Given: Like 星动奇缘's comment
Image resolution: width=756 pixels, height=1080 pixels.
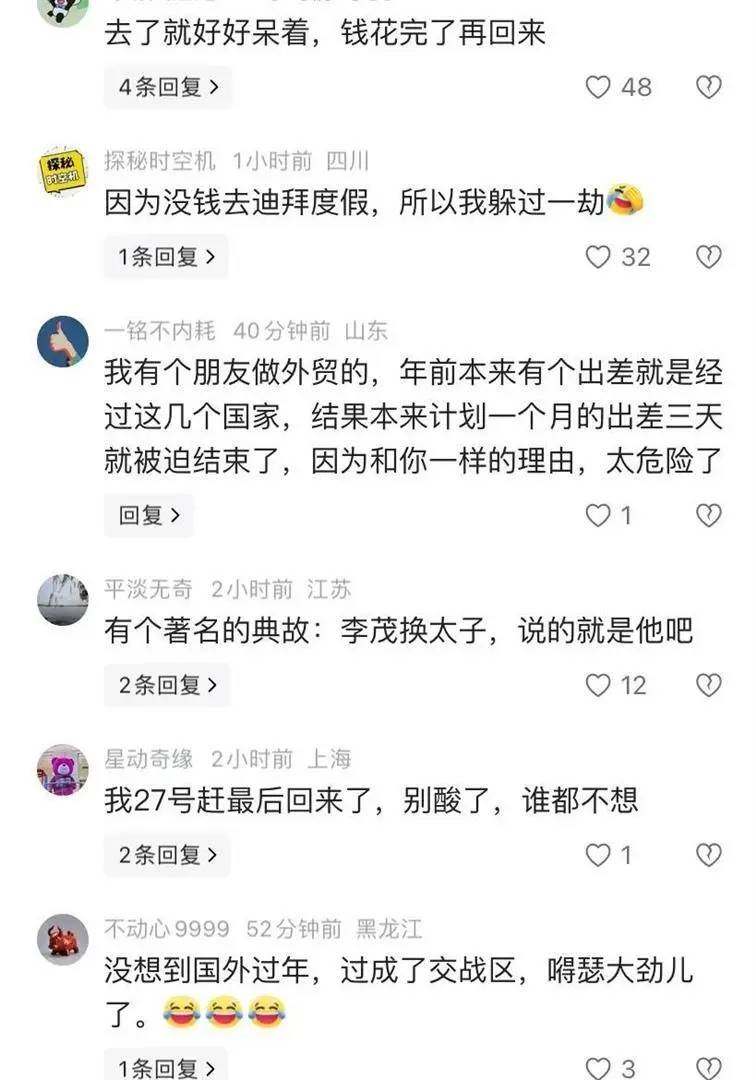Looking at the screenshot, I should [x=598, y=856].
